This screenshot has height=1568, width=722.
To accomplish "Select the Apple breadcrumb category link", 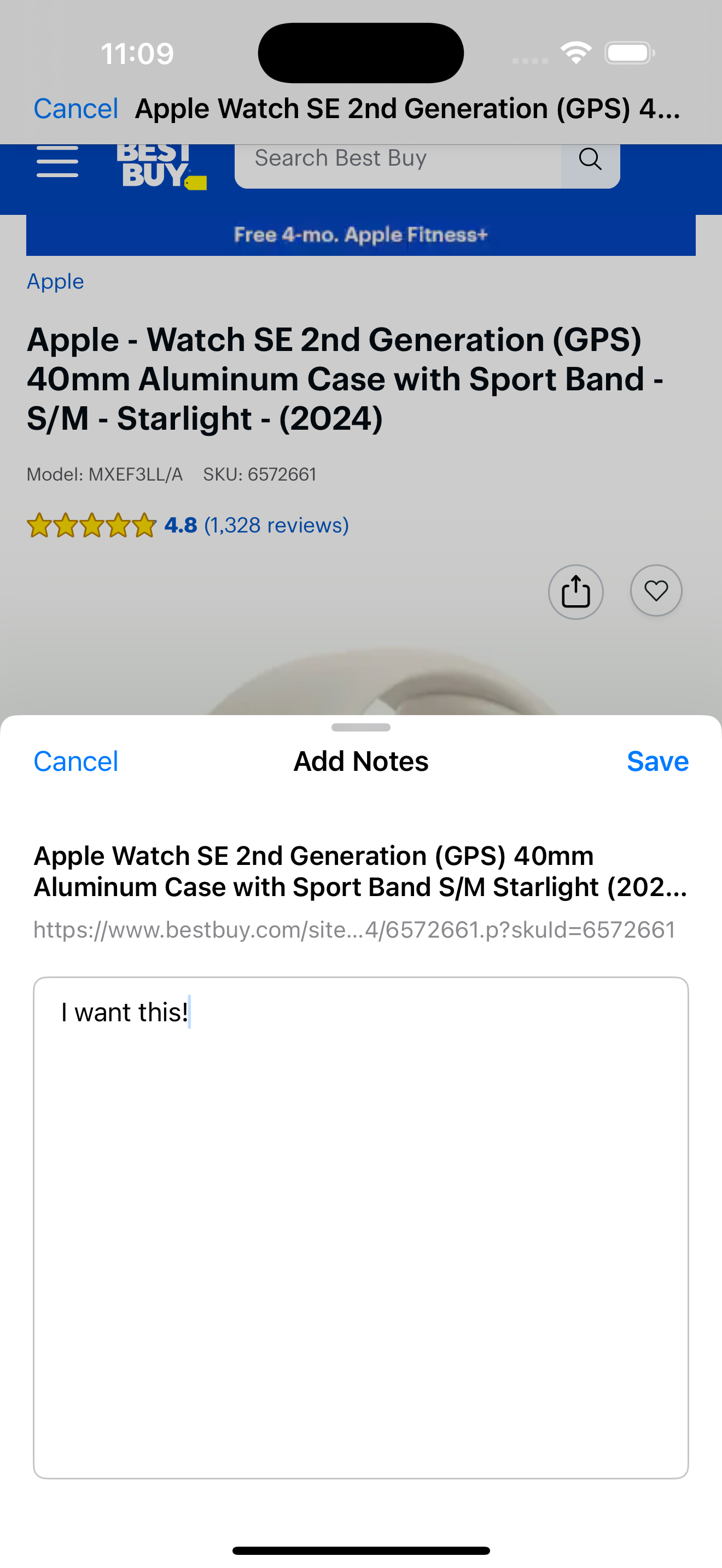I will pos(55,281).
